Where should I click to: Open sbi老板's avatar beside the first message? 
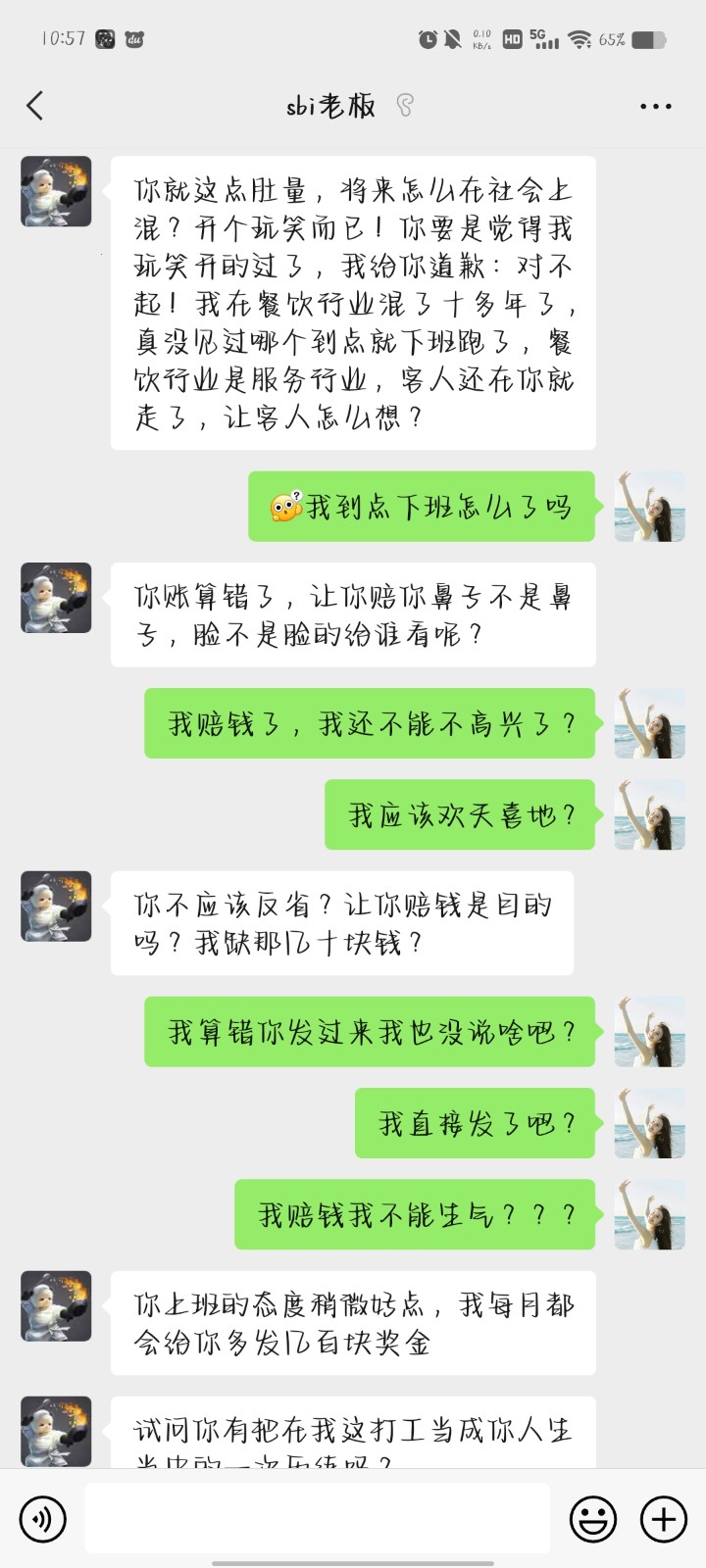pyautogui.click(x=56, y=191)
